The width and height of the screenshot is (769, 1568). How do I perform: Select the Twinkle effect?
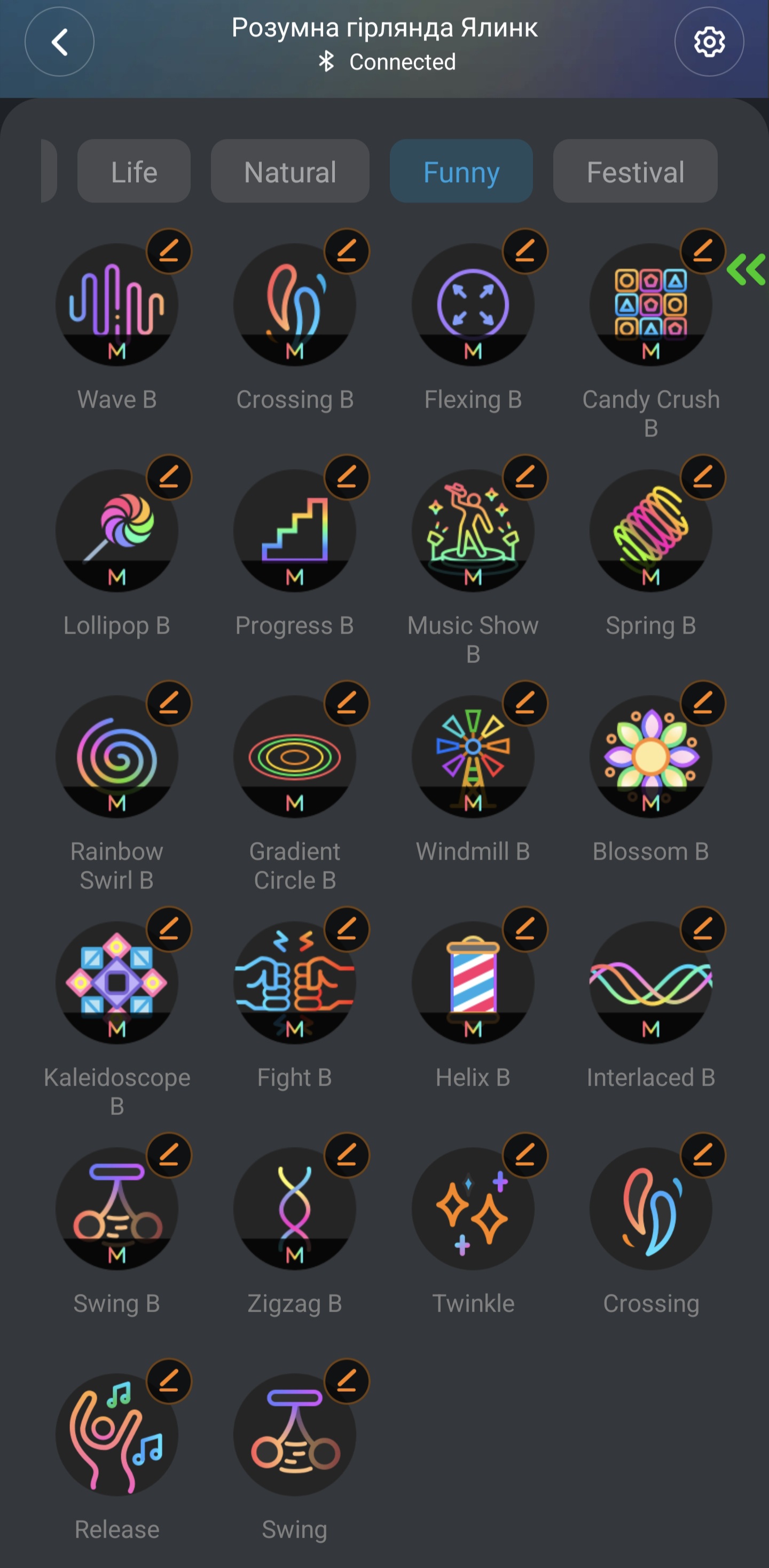point(473,1209)
